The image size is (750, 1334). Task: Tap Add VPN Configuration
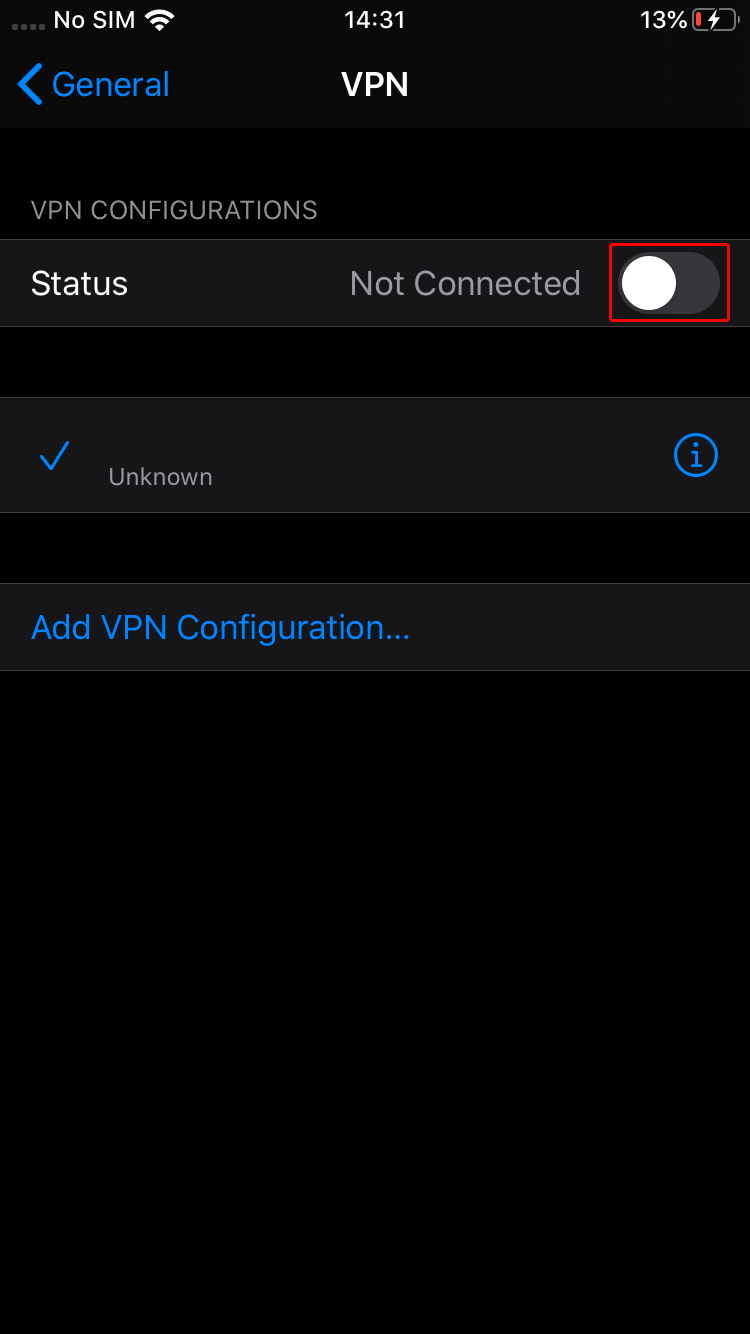tap(221, 627)
